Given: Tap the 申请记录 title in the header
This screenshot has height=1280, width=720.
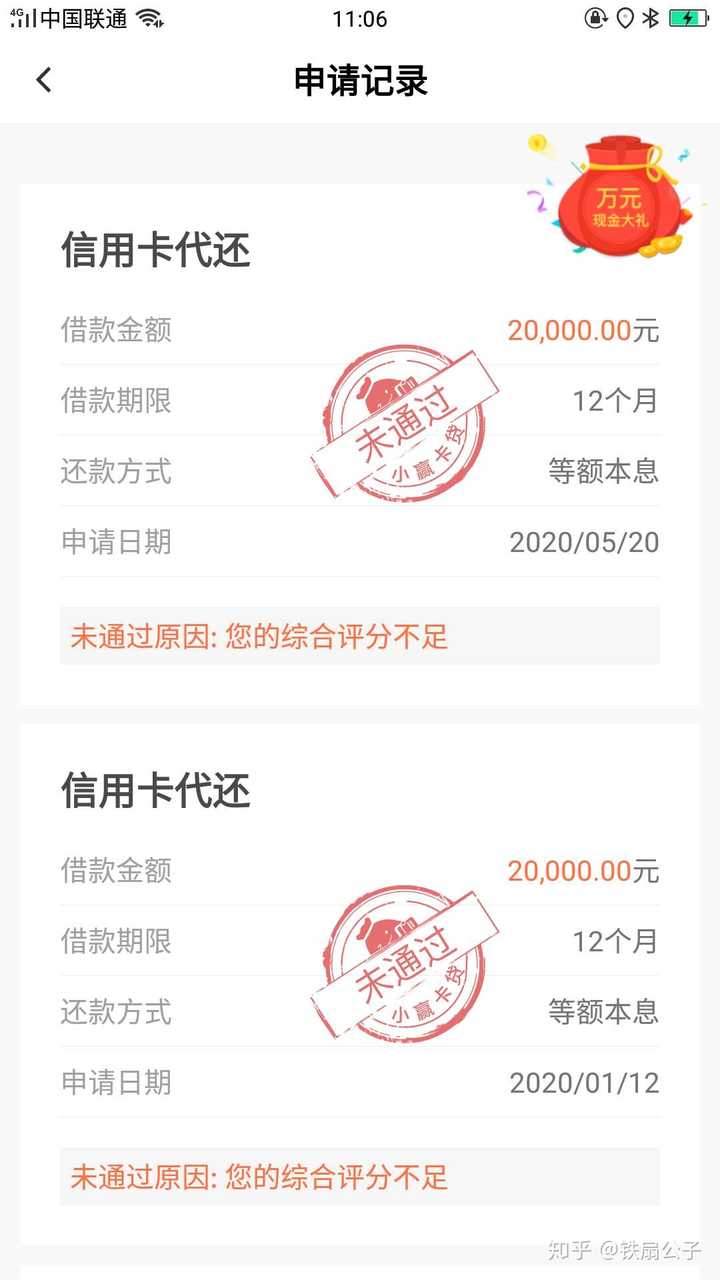Looking at the screenshot, I should tap(360, 82).
